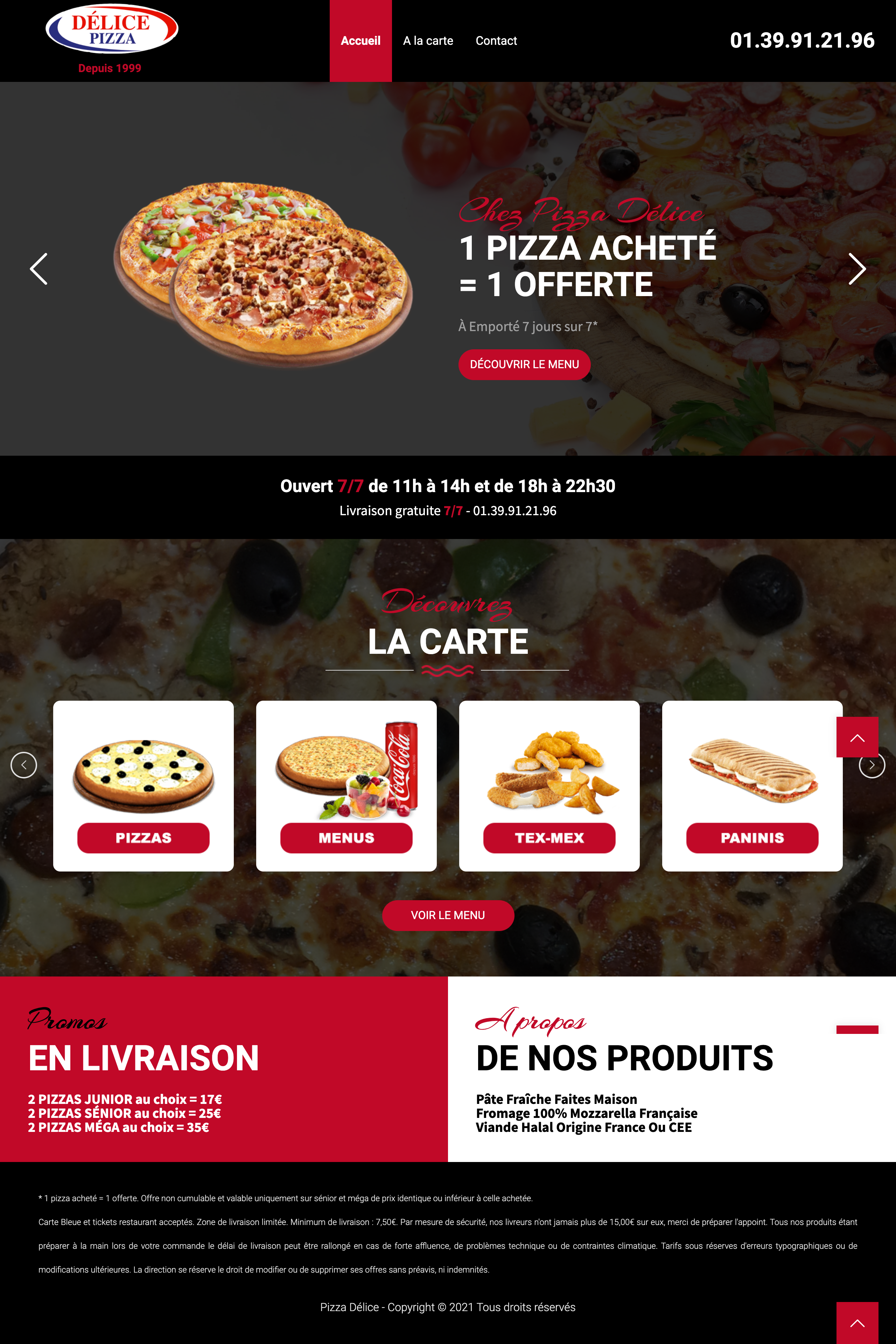Select the MENUS category
896x1344 pixels.
click(346, 838)
